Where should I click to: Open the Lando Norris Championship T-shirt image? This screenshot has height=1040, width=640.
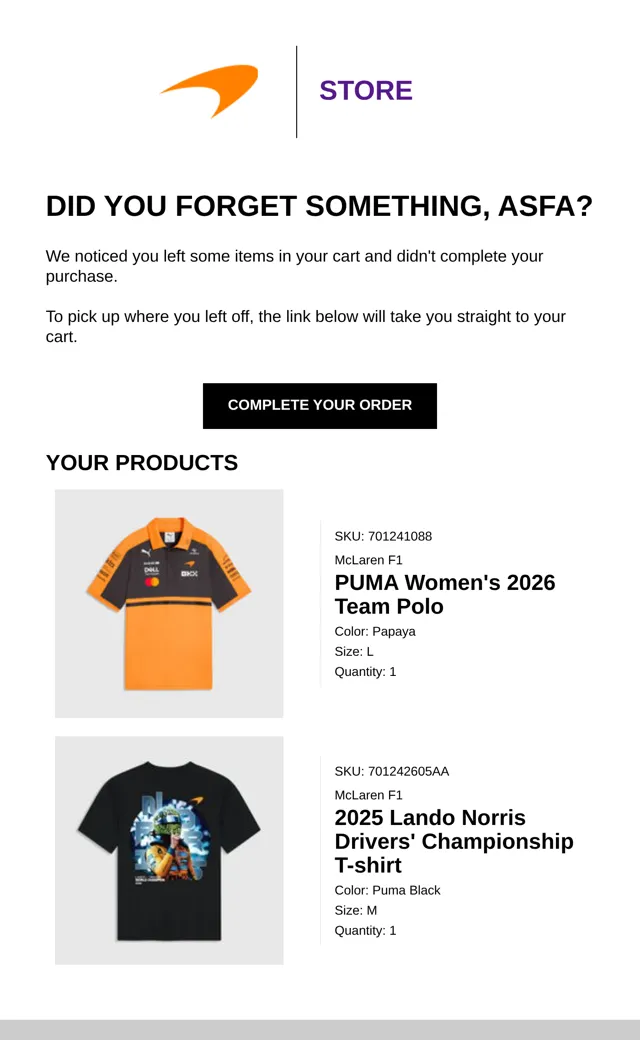(169, 850)
